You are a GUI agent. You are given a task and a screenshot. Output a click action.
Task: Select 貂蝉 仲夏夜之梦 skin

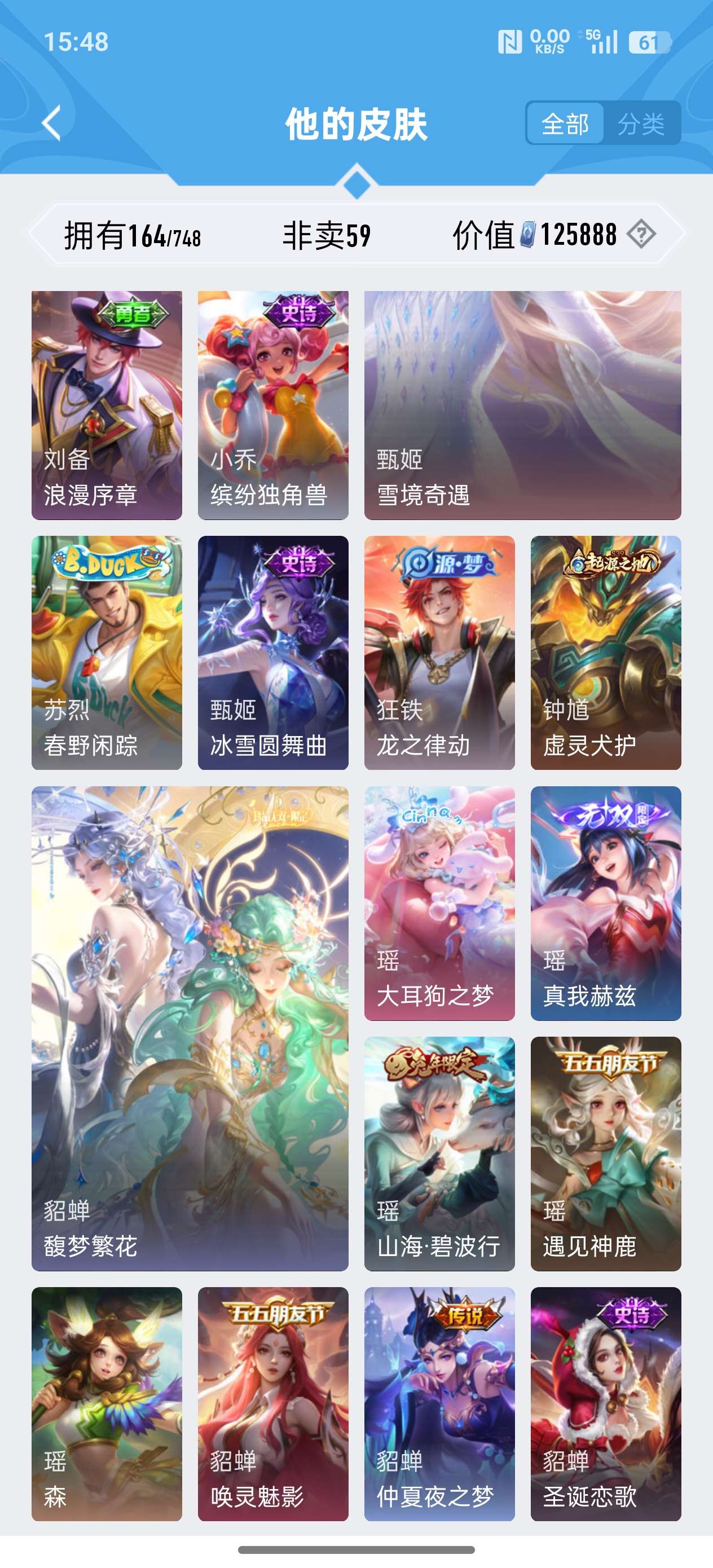pyautogui.click(x=439, y=1404)
